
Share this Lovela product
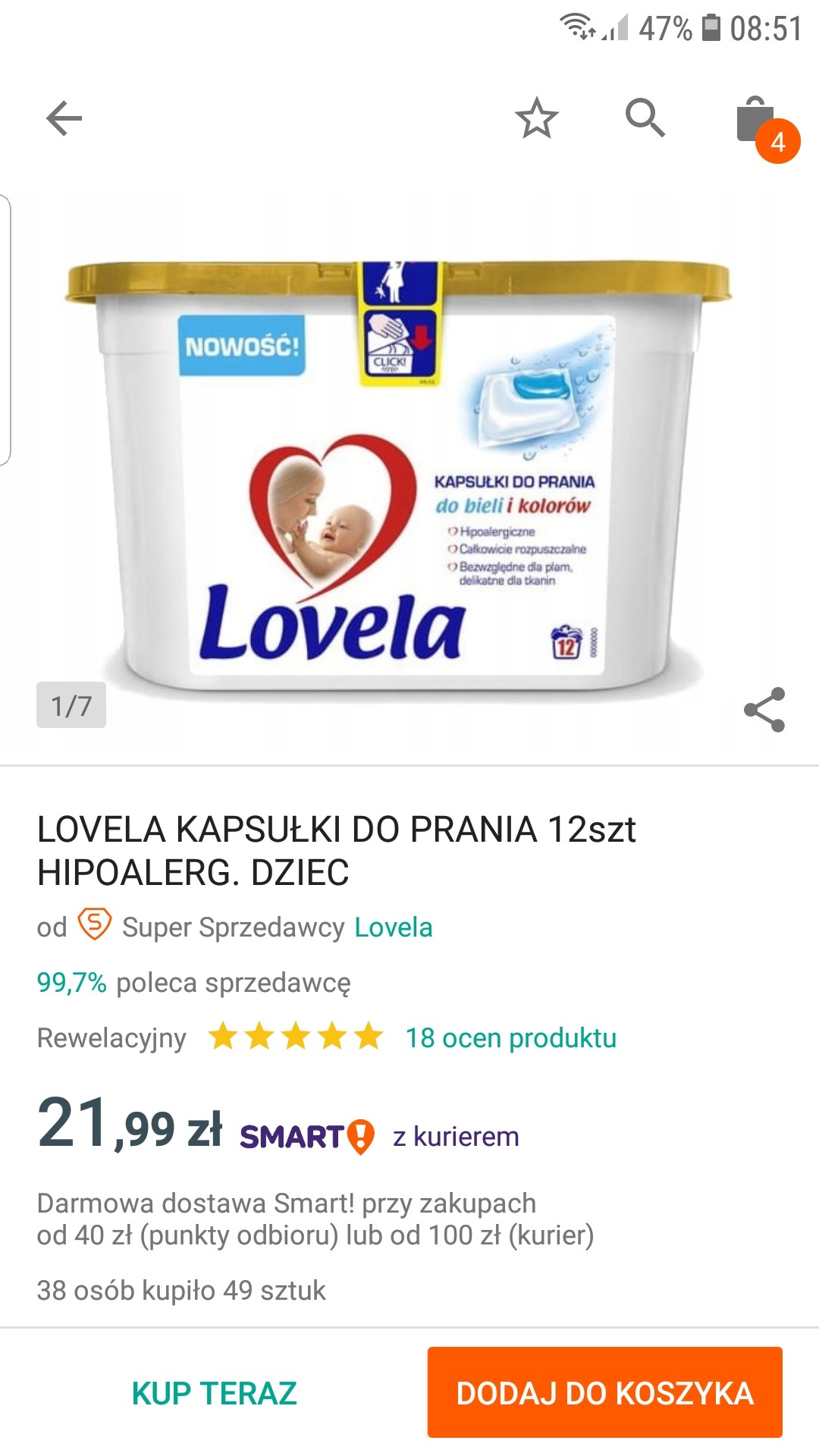[764, 710]
